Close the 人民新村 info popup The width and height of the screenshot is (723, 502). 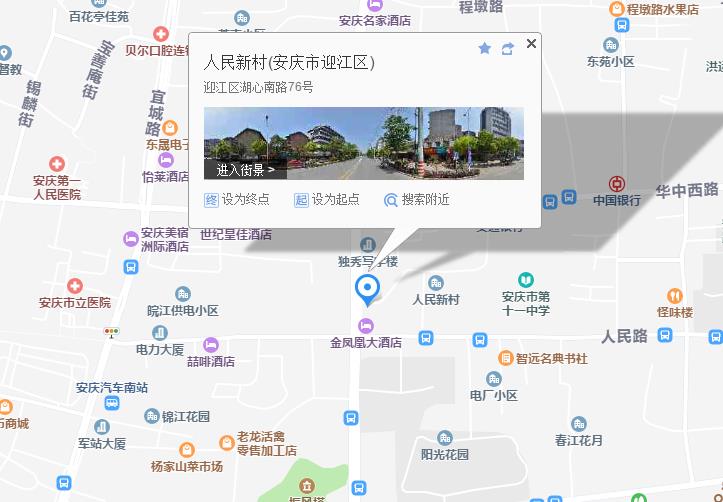531,43
